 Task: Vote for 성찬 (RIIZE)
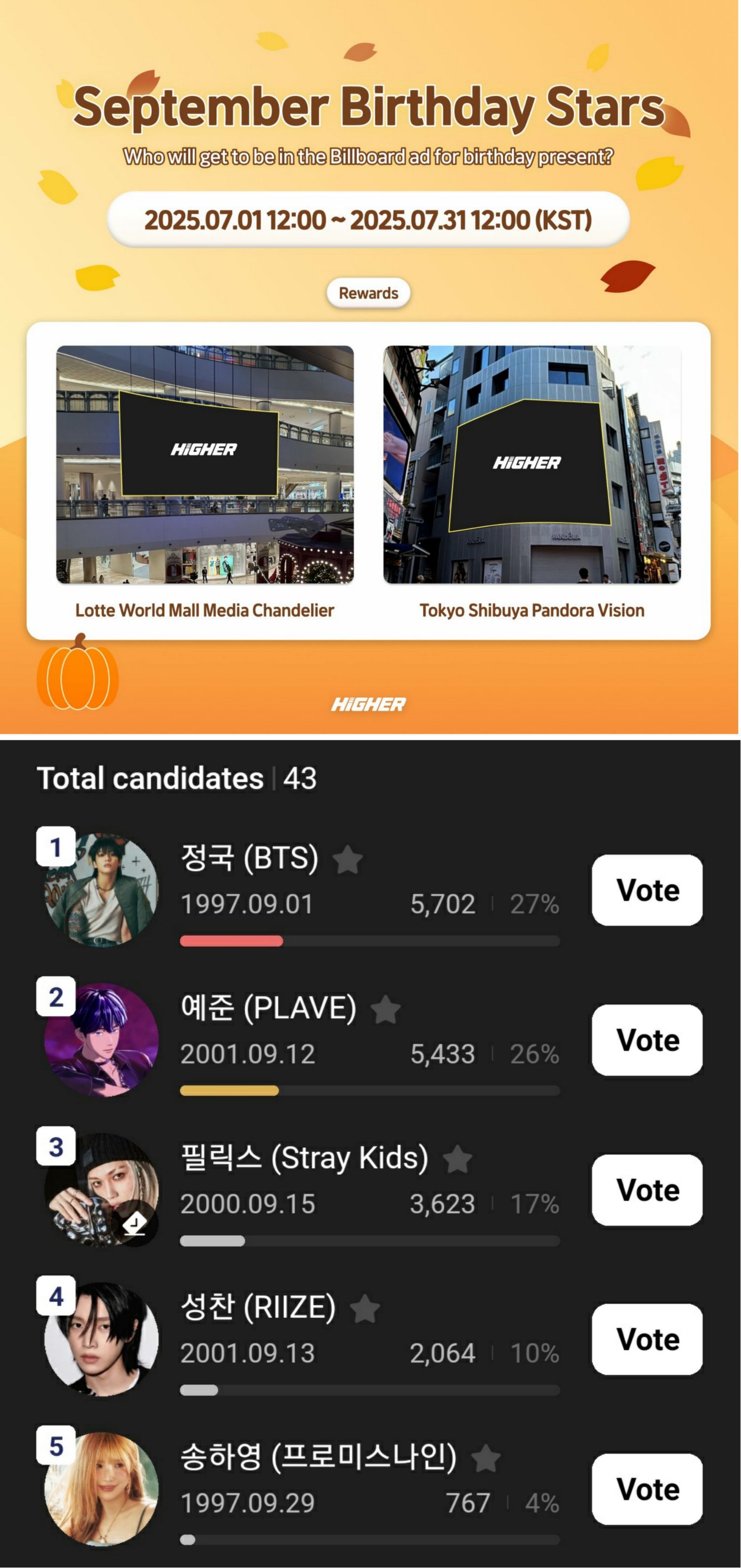point(647,1339)
